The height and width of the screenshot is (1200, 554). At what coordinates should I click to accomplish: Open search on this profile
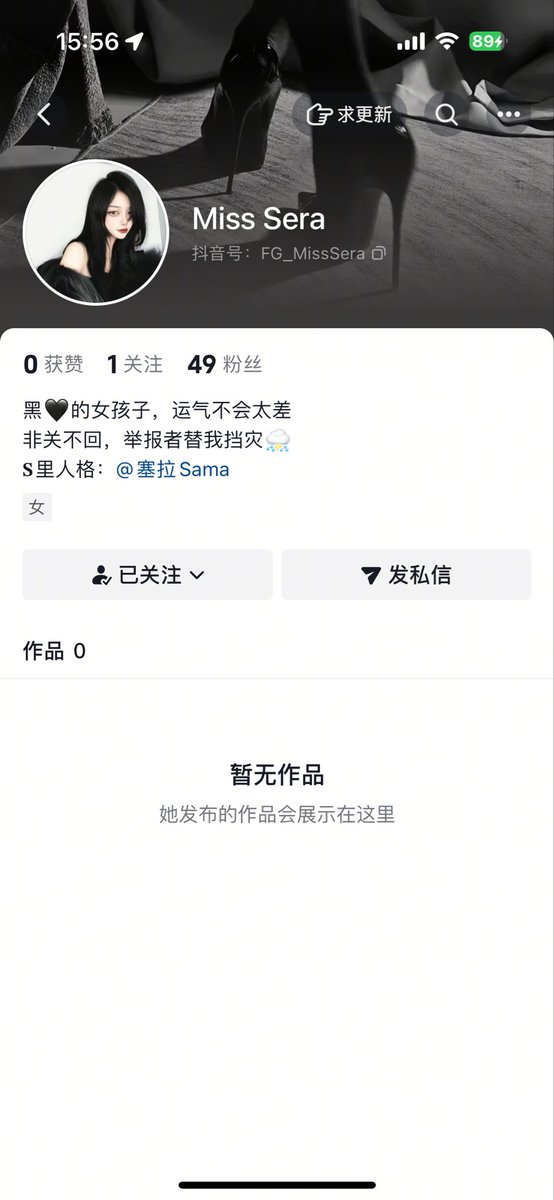pos(447,115)
